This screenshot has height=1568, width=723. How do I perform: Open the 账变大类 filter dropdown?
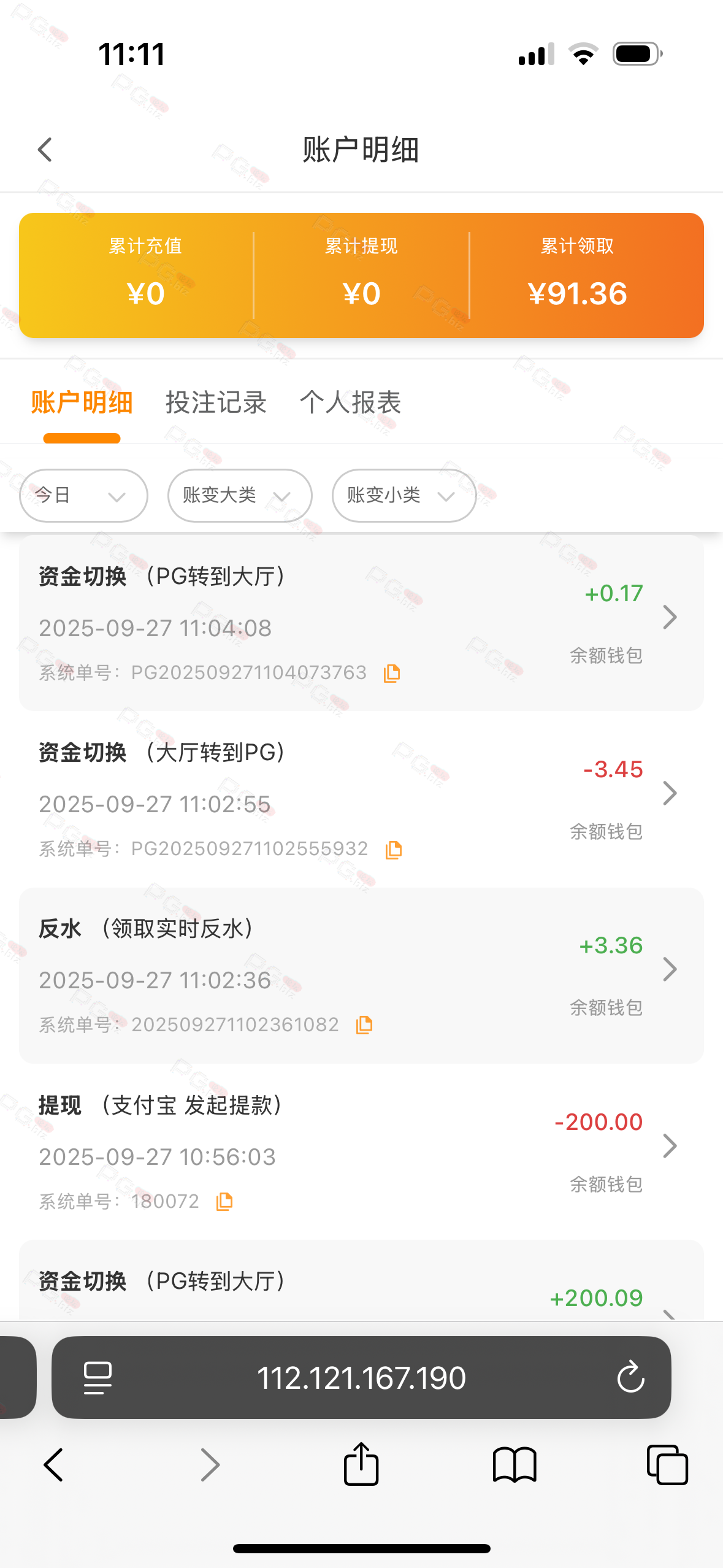pos(239,496)
